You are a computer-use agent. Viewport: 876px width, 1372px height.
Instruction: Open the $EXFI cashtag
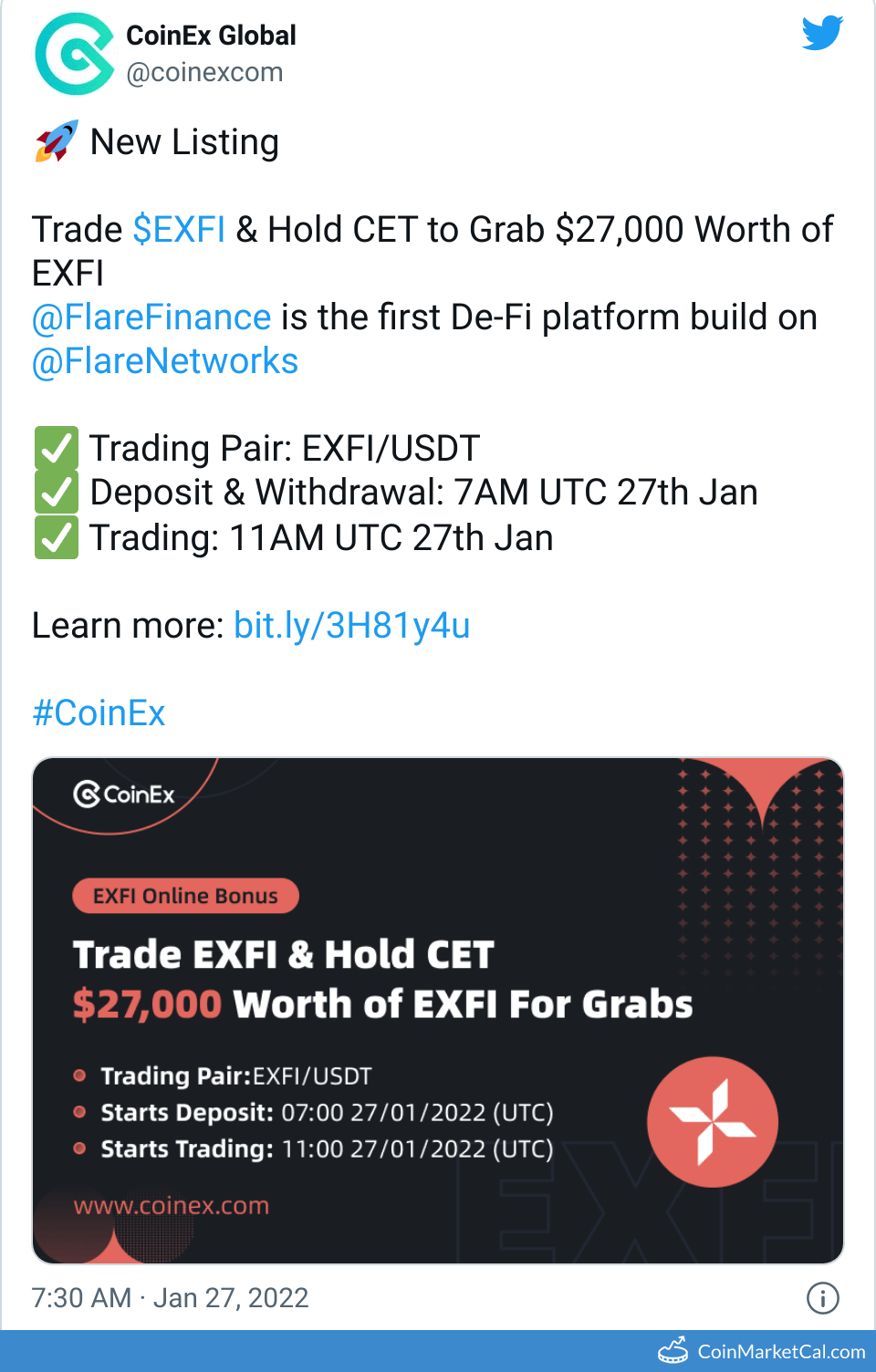coord(179,230)
